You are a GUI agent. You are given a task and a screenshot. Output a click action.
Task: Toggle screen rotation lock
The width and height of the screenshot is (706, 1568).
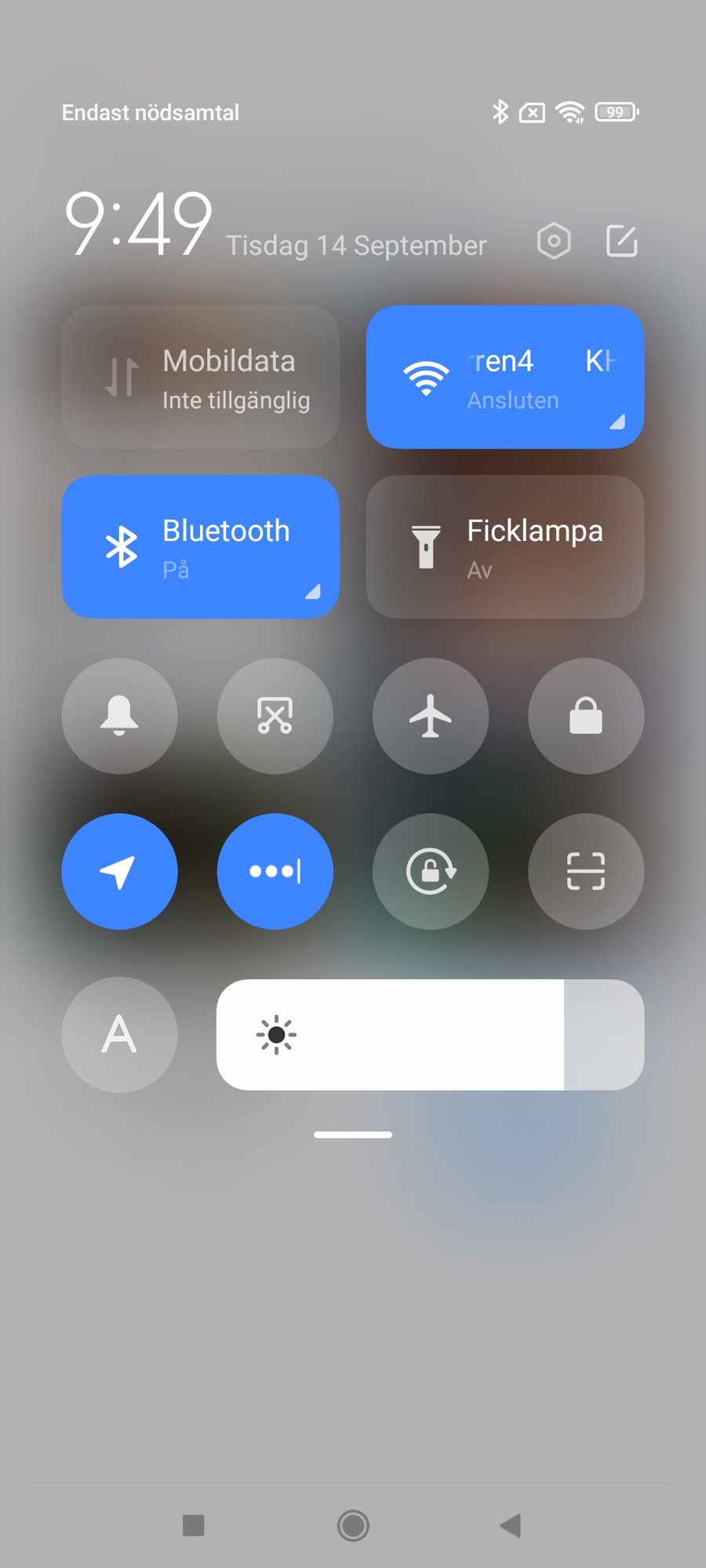pyautogui.click(x=430, y=871)
